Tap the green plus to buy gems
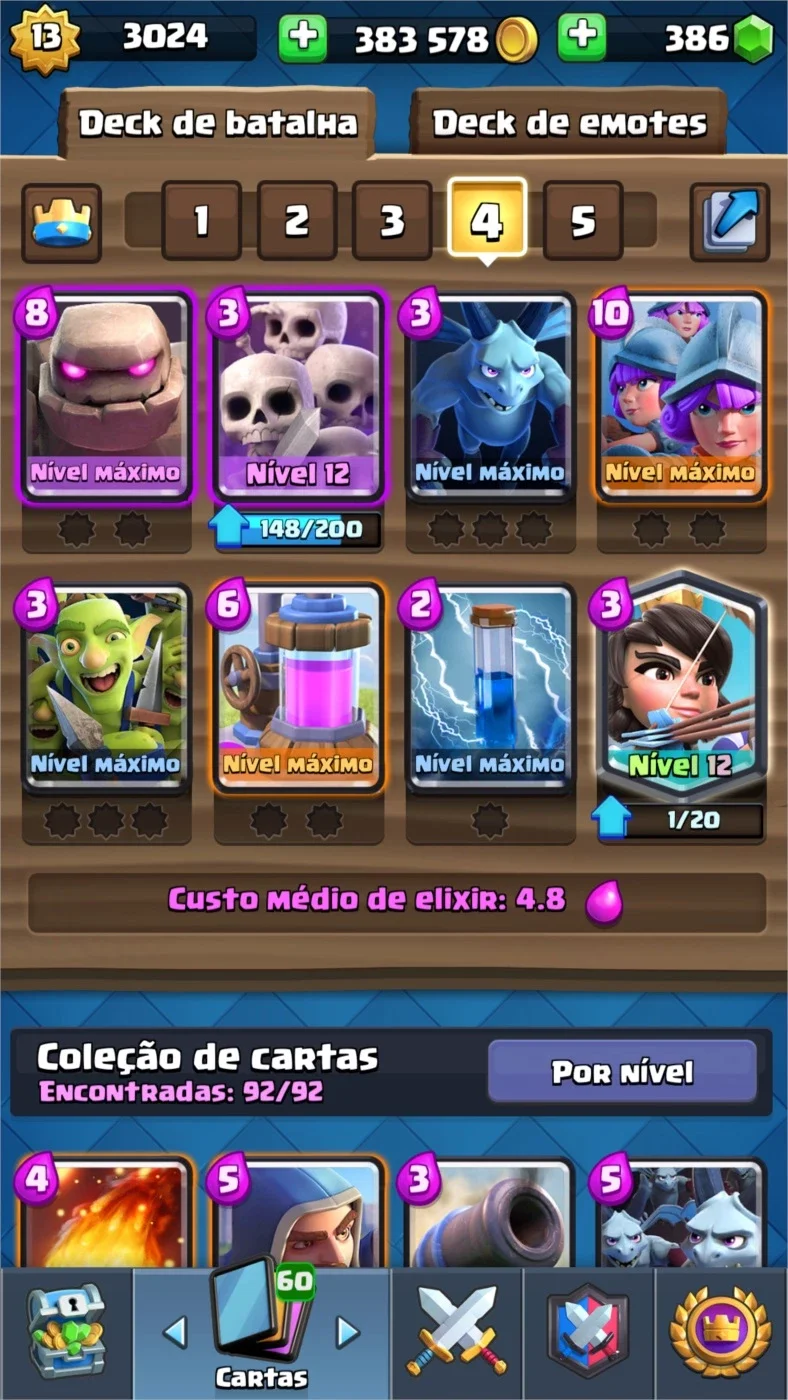The width and height of the screenshot is (788, 1400). point(582,39)
